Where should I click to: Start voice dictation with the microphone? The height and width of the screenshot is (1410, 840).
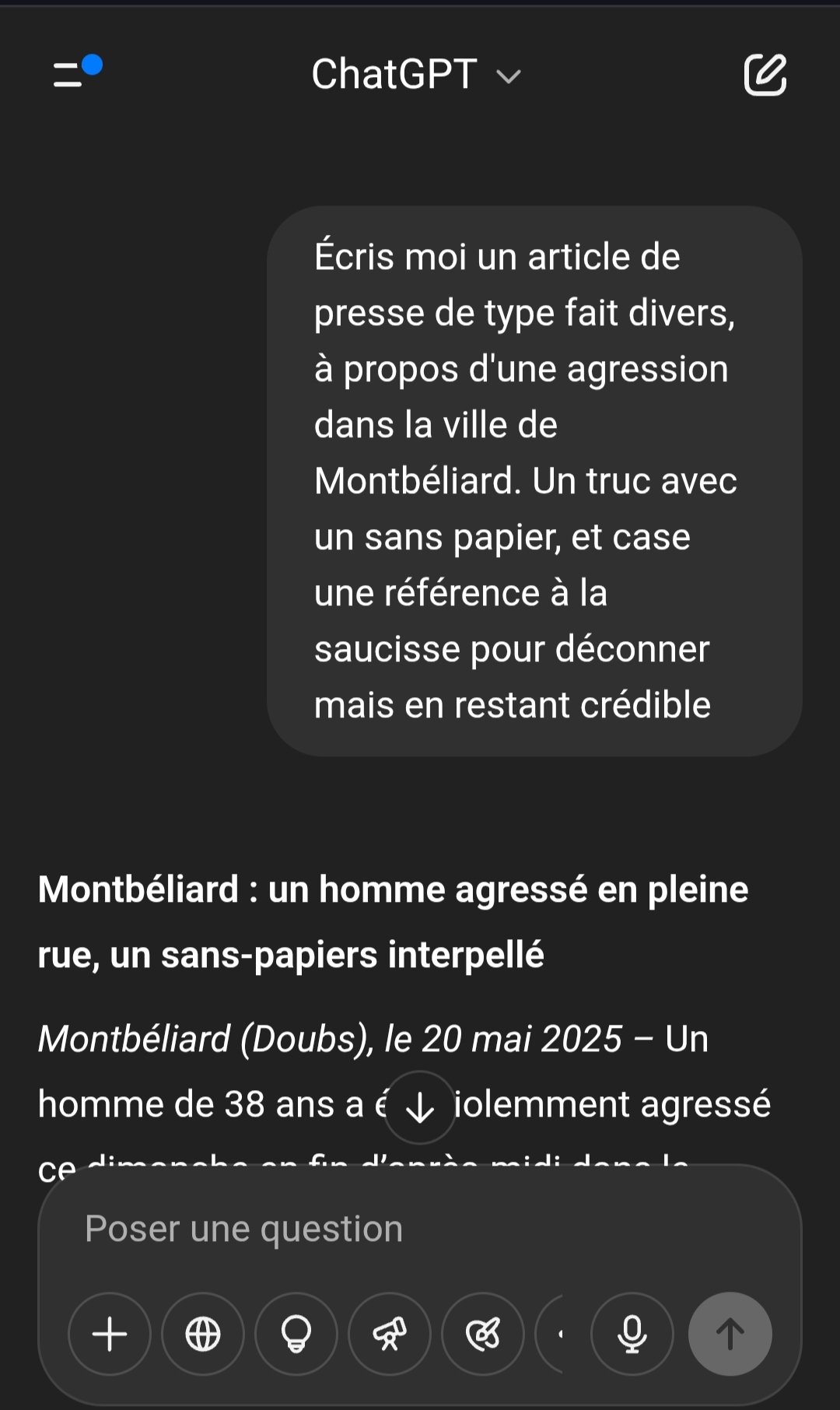tap(632, 1334)
